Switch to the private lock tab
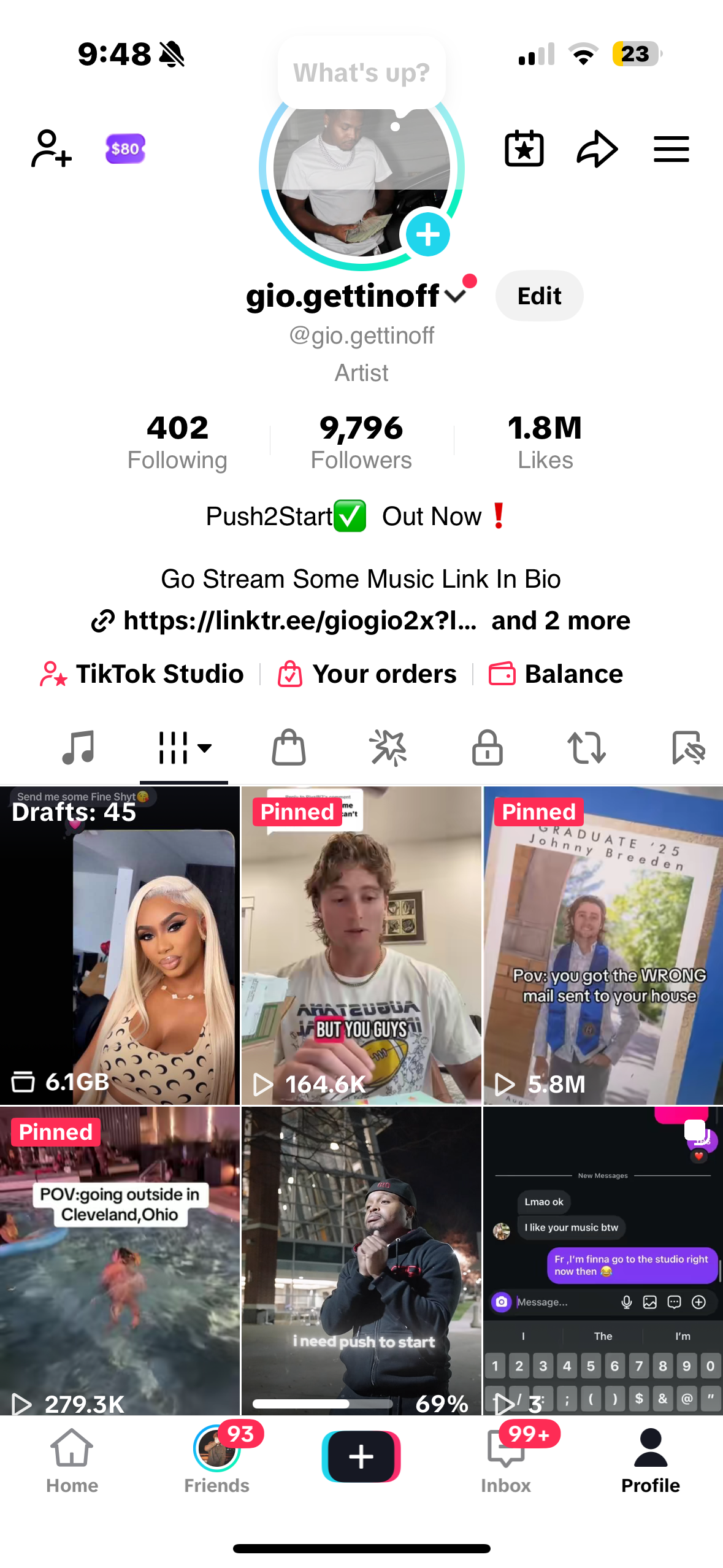 point(487,748)
